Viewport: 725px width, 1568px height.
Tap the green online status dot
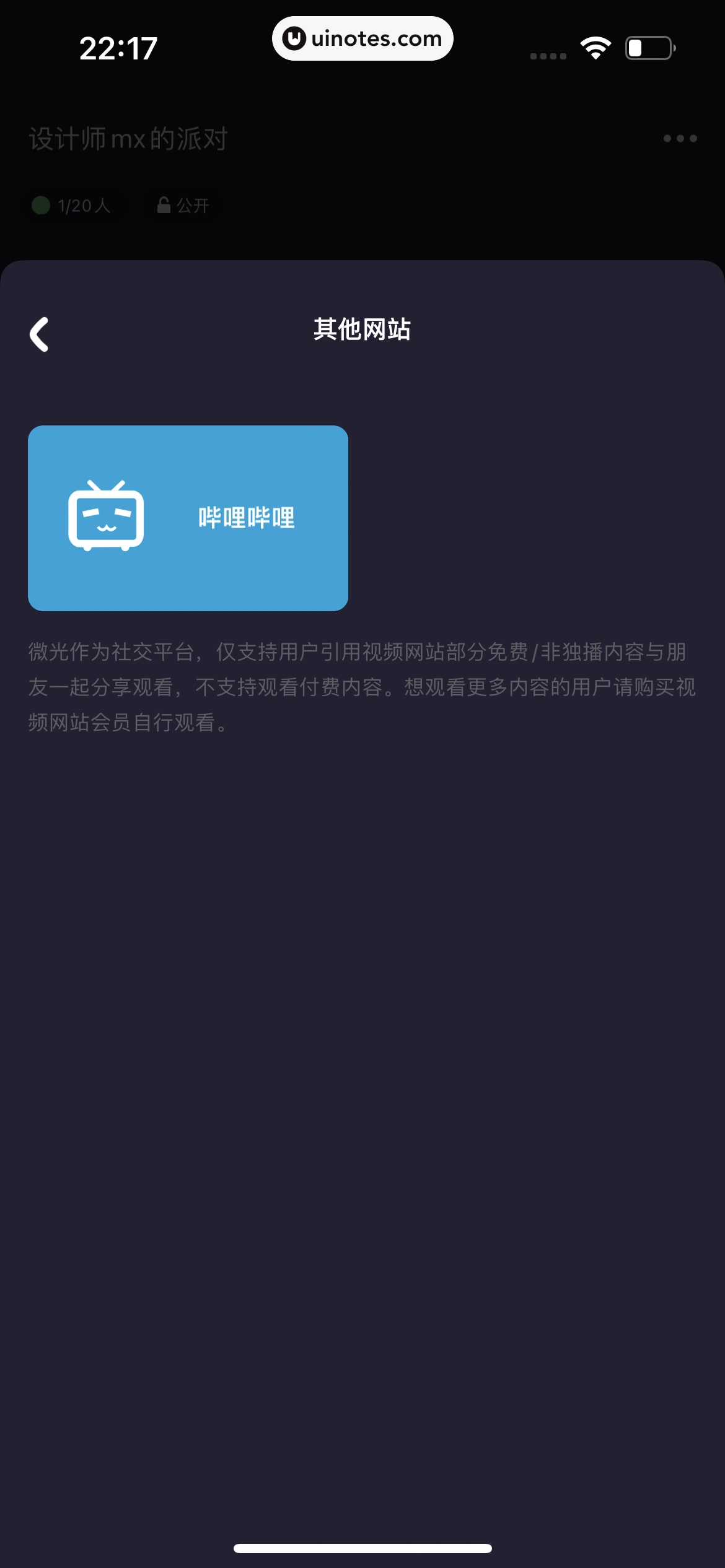point(40,205)
